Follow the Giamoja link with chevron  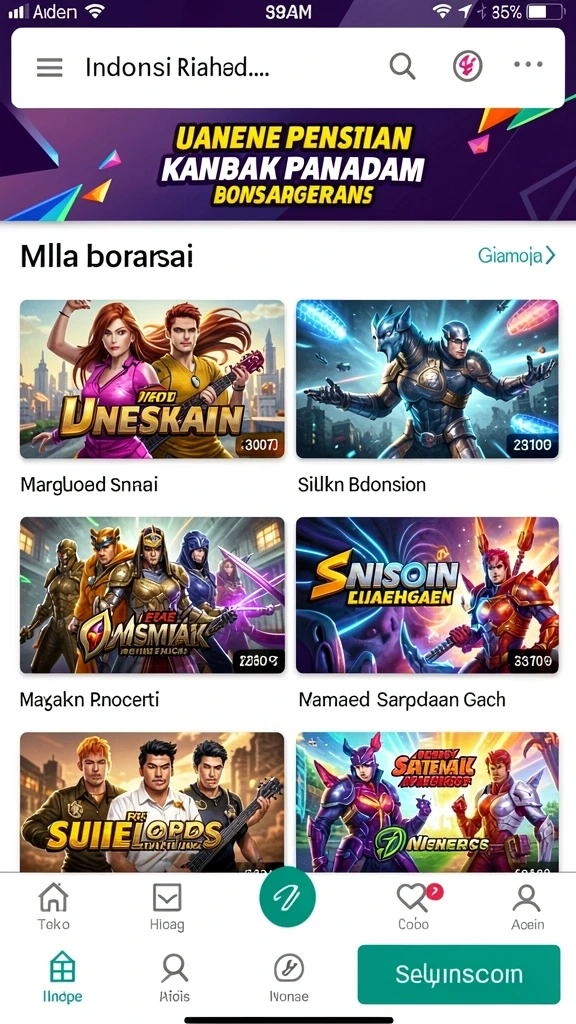[x=517, y=255]
